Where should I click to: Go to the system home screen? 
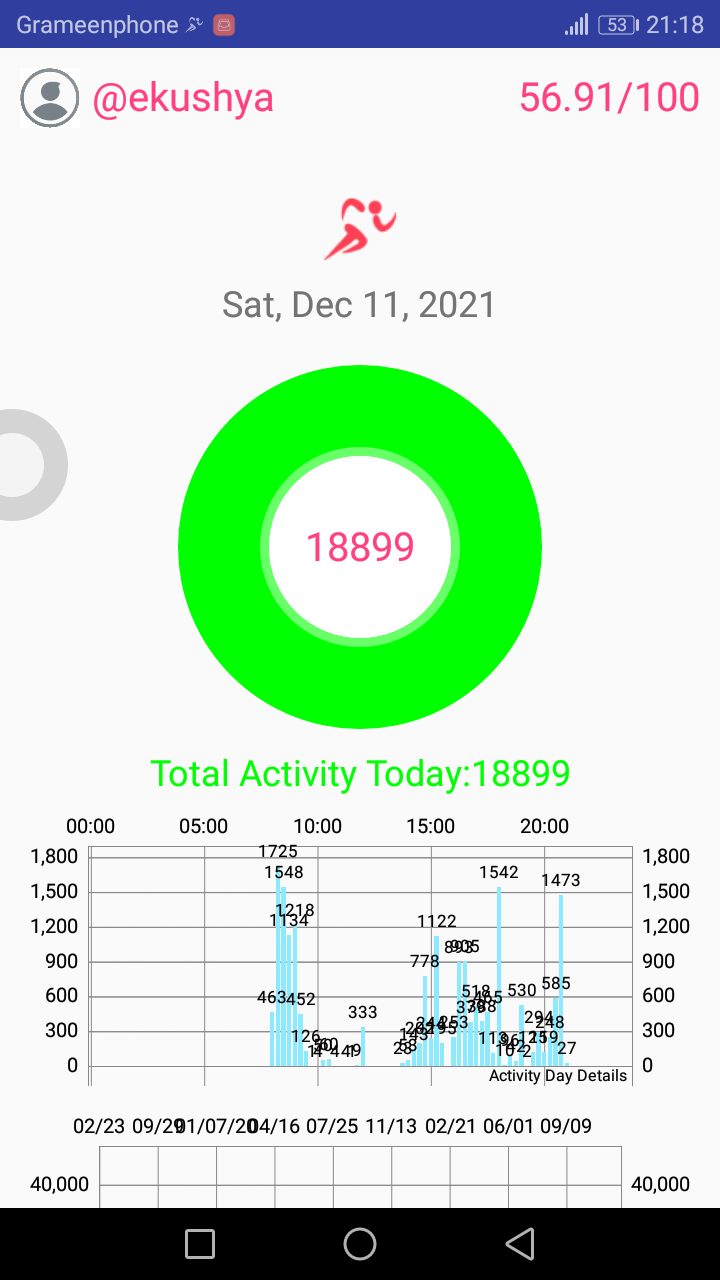click(x=360, y=1244)
